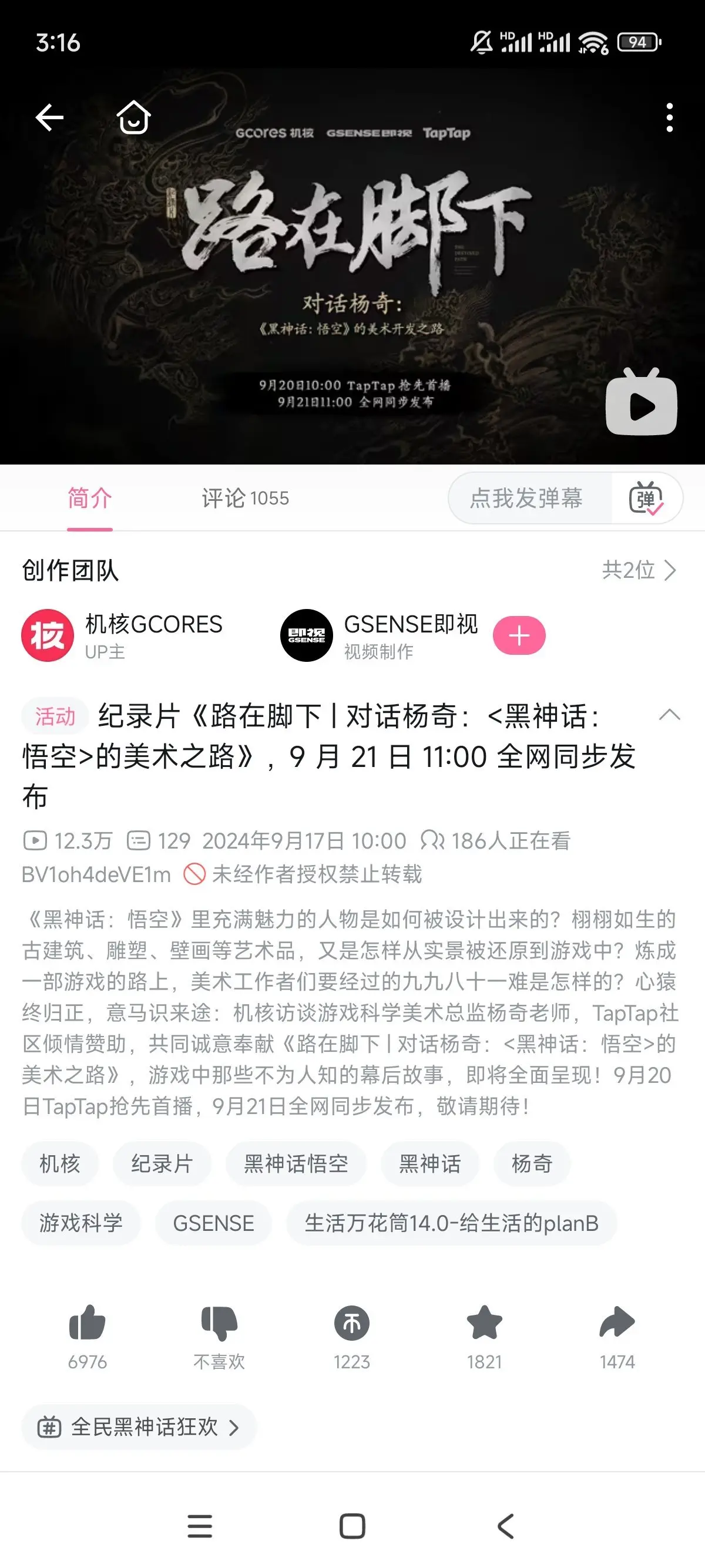Collapse the video description

(x=669, y=715)
